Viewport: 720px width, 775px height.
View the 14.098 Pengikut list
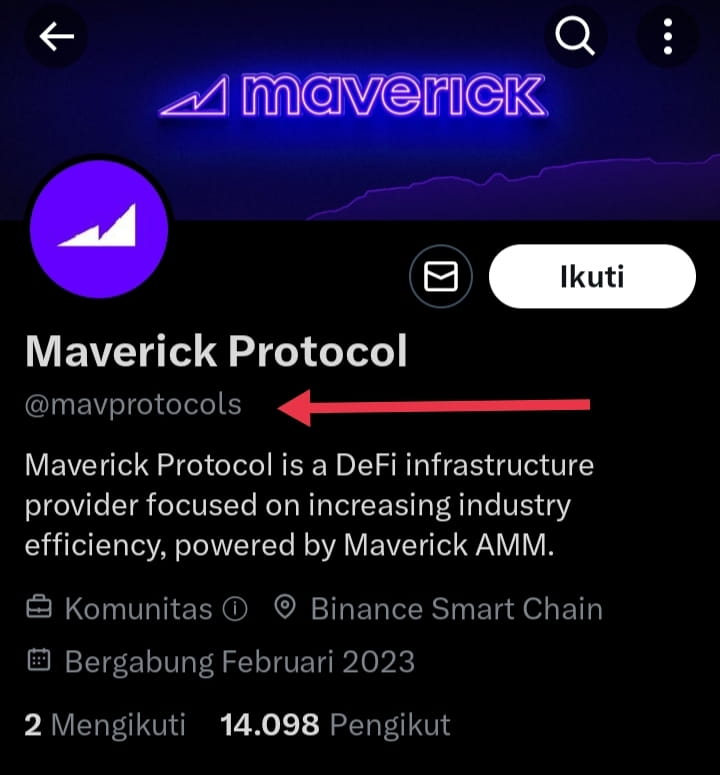[x=335, y=725]
